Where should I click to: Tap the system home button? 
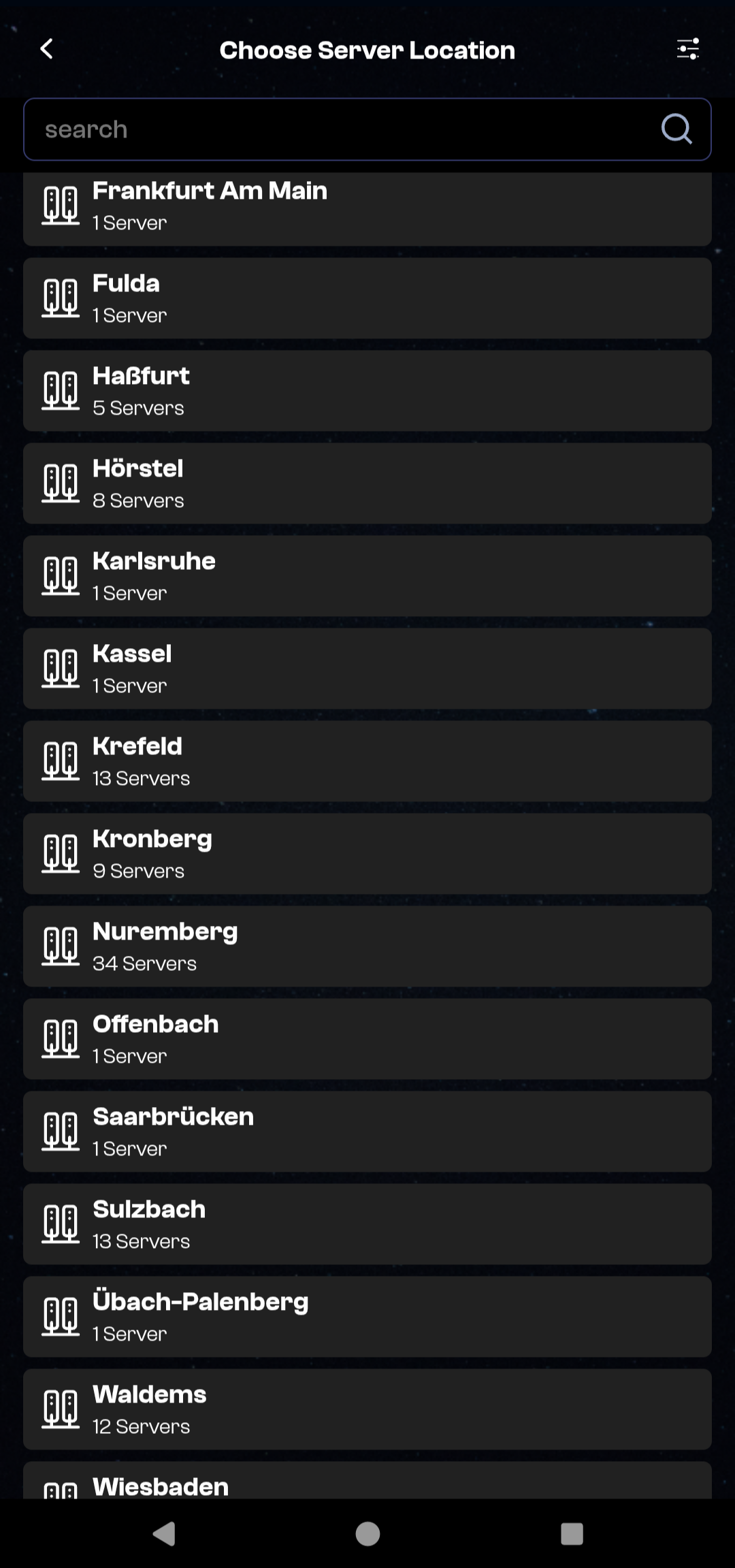coord(367,1534)
